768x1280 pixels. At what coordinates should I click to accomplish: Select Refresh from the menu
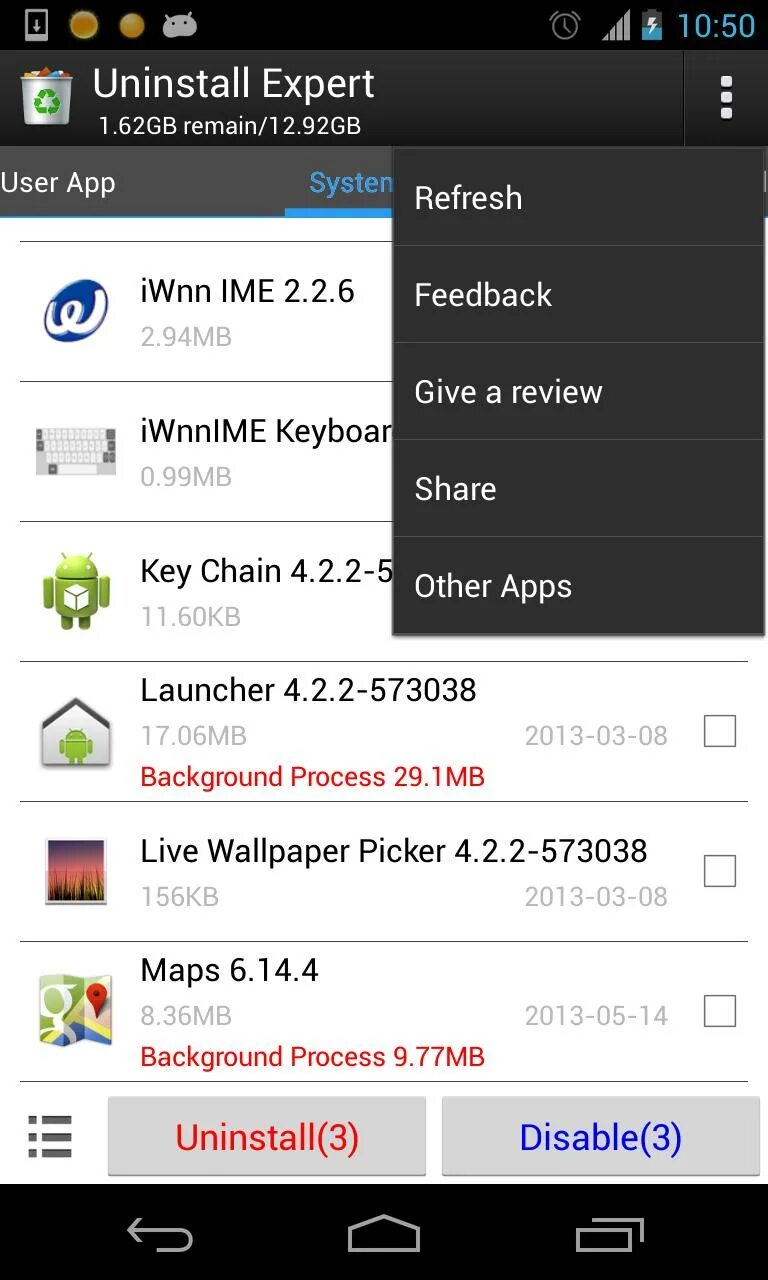[x=578, y=198]
